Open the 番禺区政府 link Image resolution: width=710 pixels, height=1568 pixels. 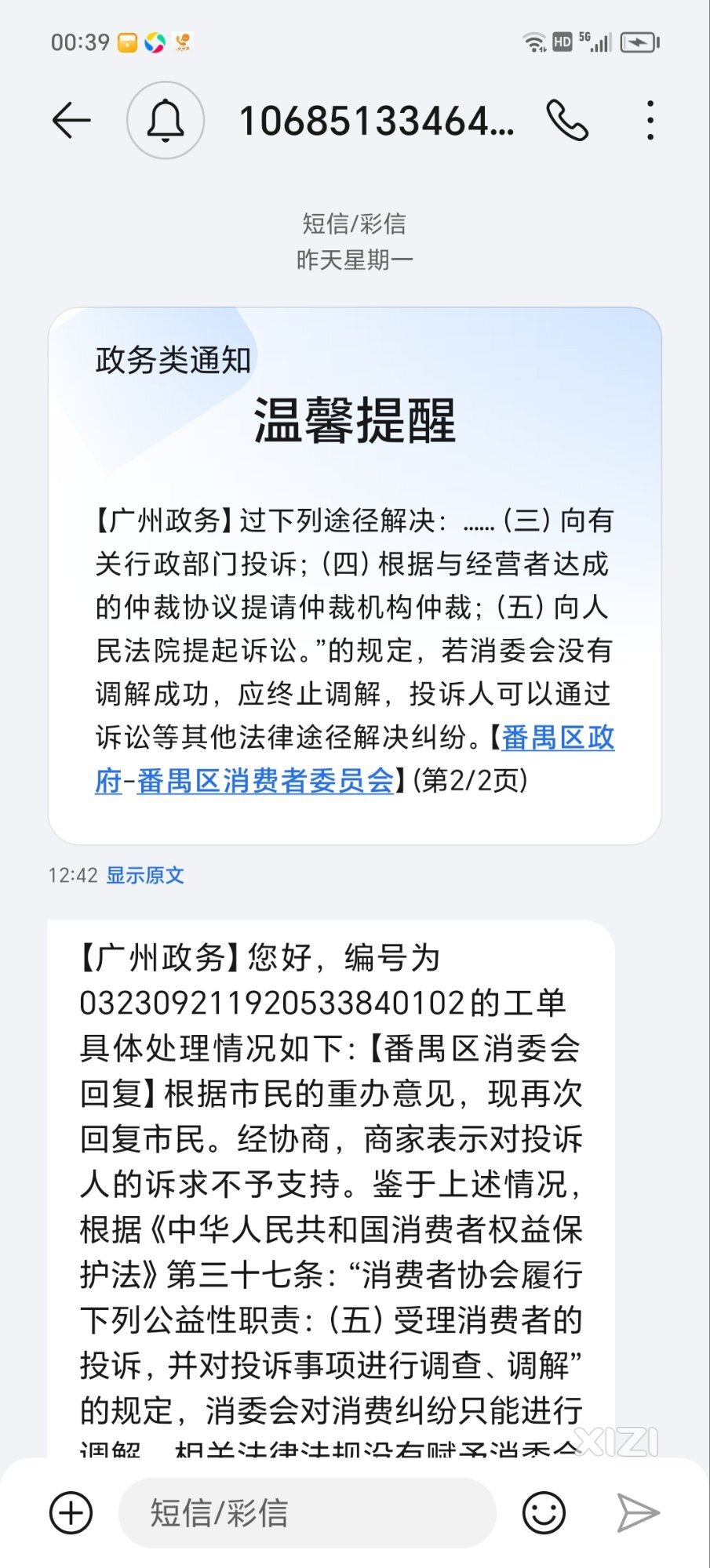point(558,738)
